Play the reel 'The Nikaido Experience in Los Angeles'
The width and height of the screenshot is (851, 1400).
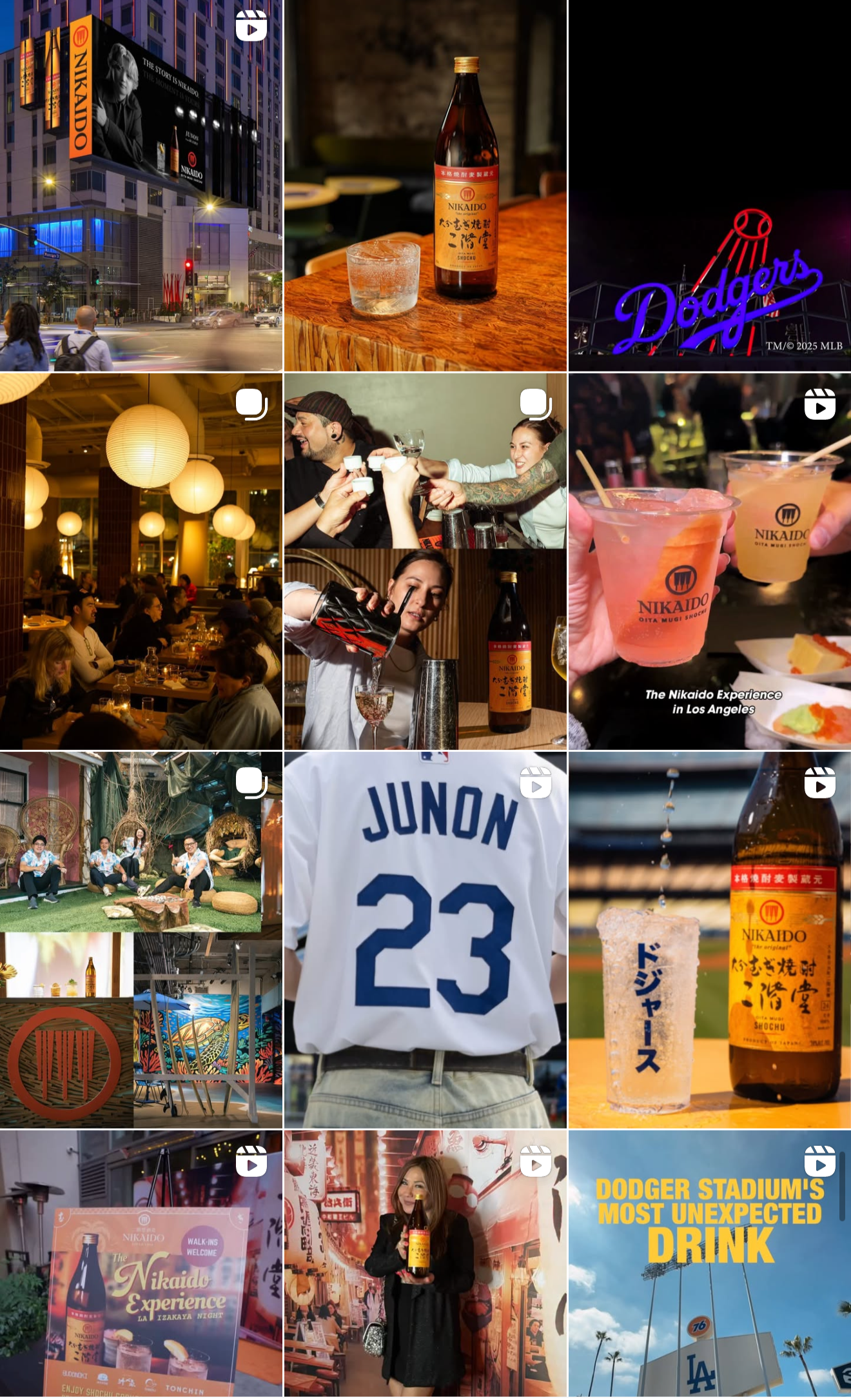pyautogui.click(x=709, y=561)
